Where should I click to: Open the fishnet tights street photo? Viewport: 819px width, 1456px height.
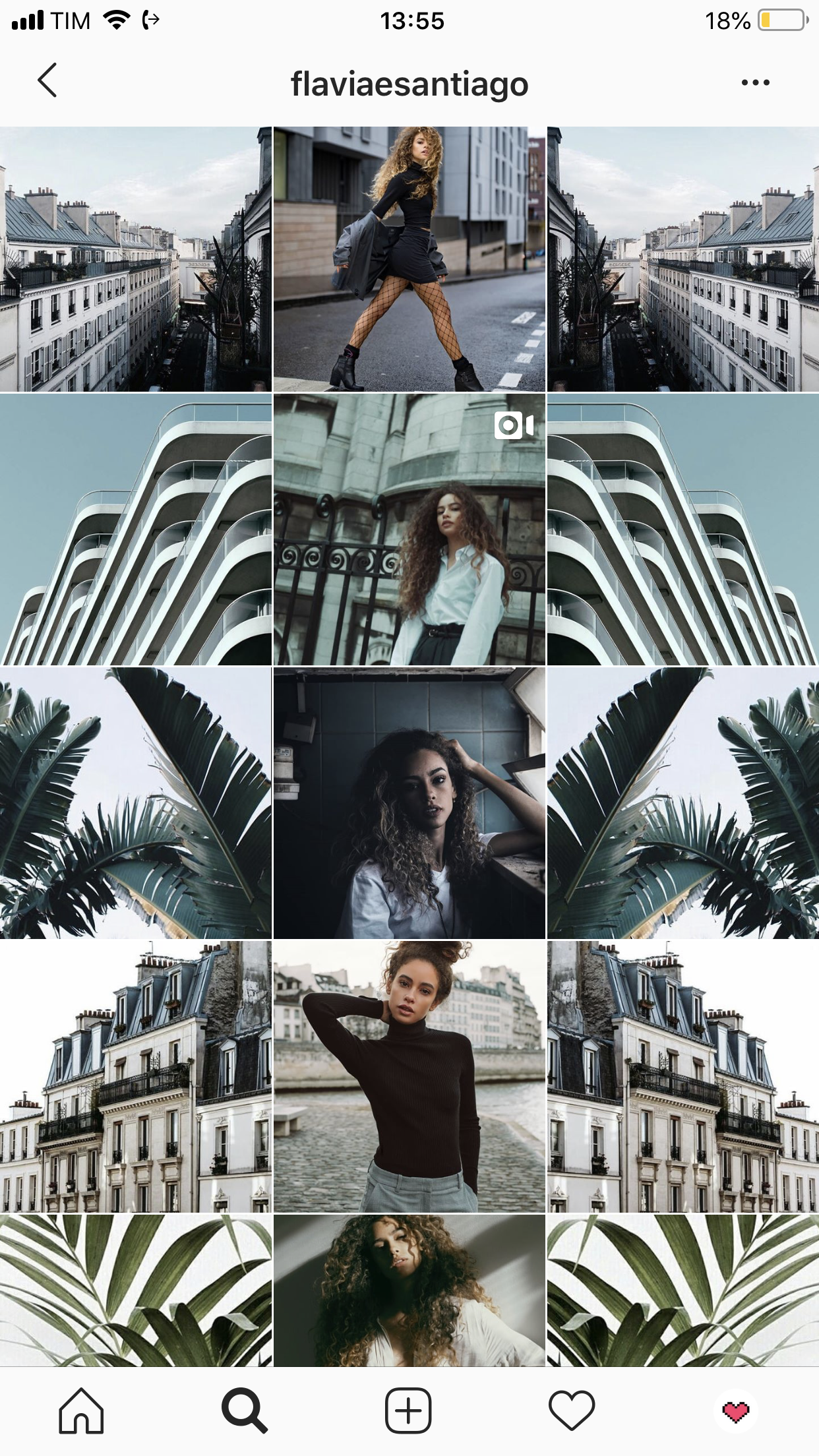409,259
